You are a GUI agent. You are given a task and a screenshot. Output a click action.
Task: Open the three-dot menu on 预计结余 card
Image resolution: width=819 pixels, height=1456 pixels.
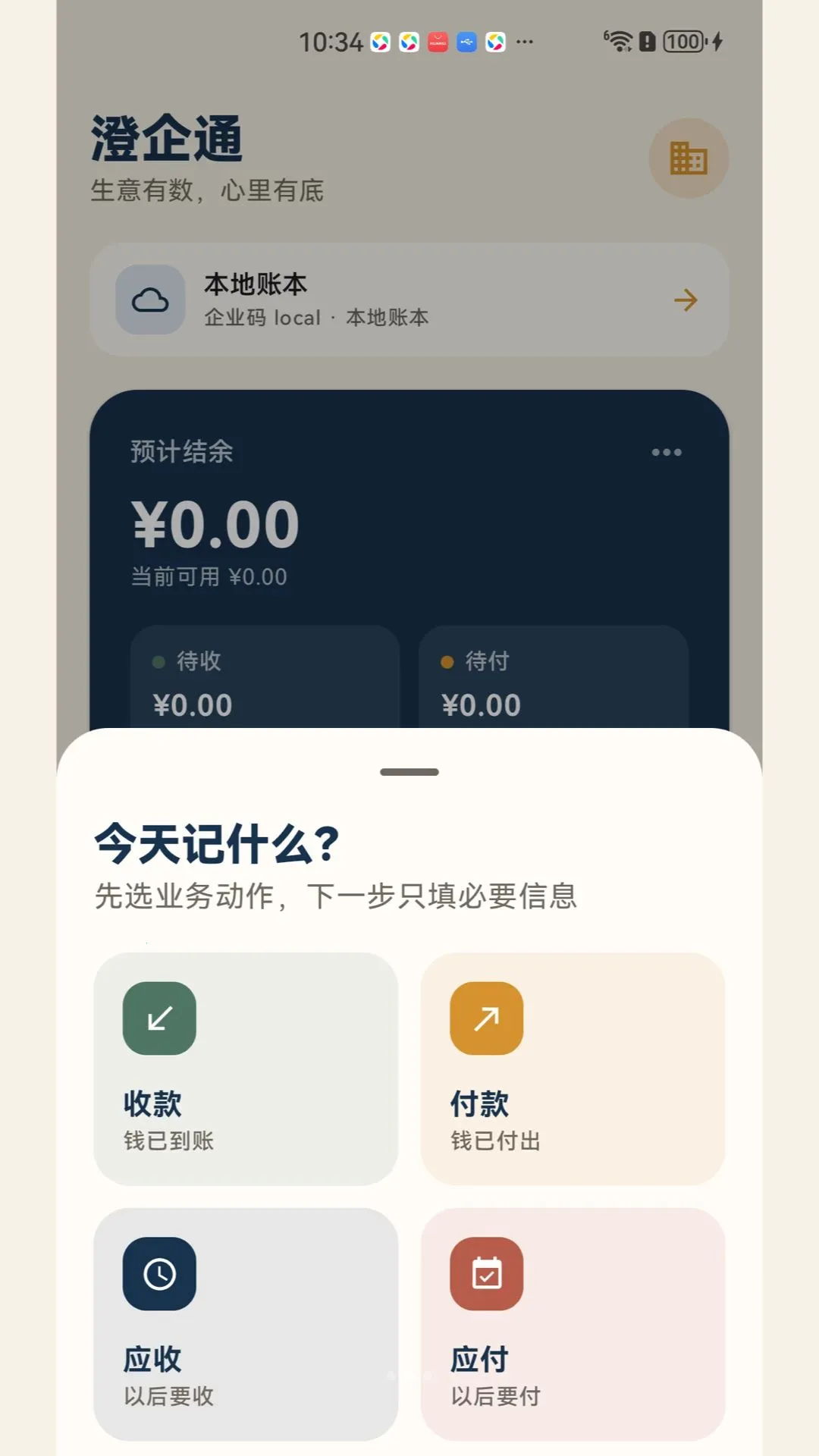[x=667, y=452]
